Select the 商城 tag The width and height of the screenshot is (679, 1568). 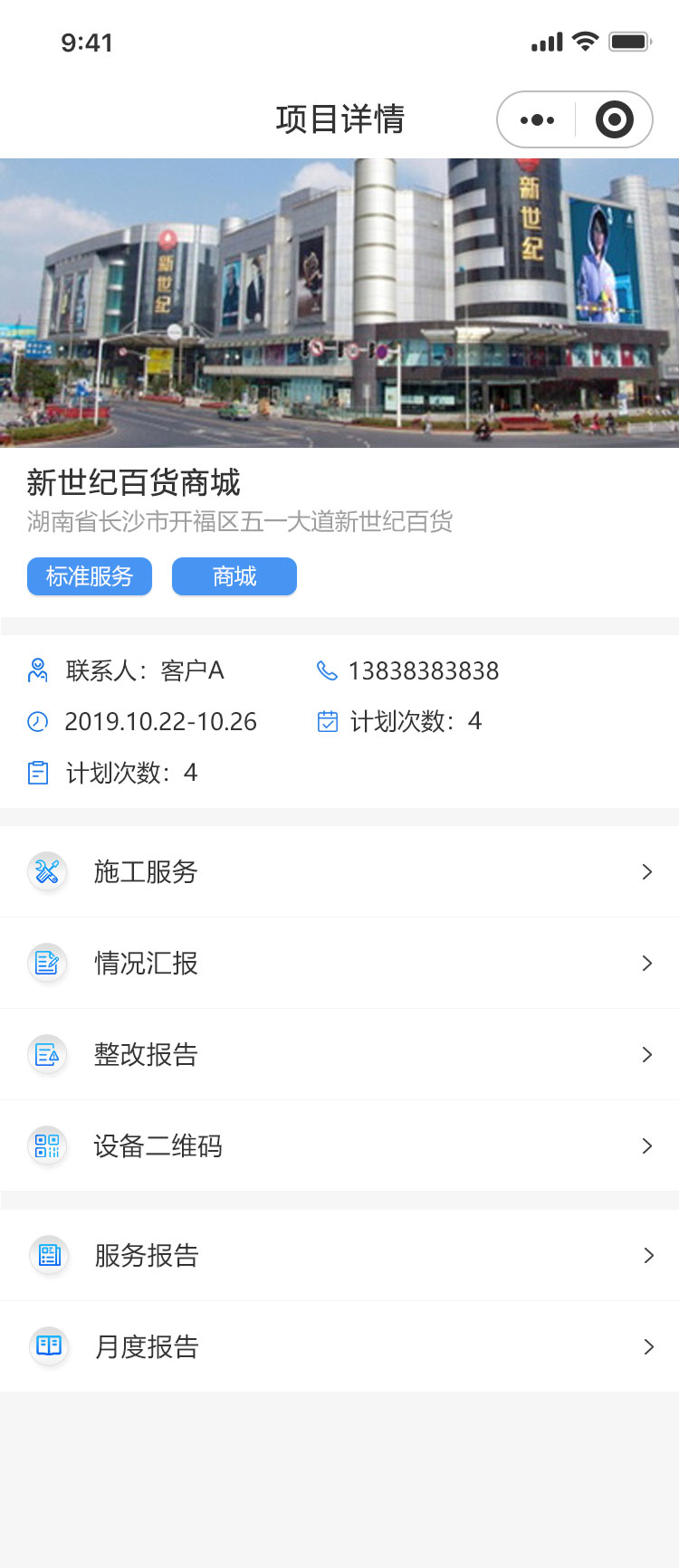pos(234,576)
